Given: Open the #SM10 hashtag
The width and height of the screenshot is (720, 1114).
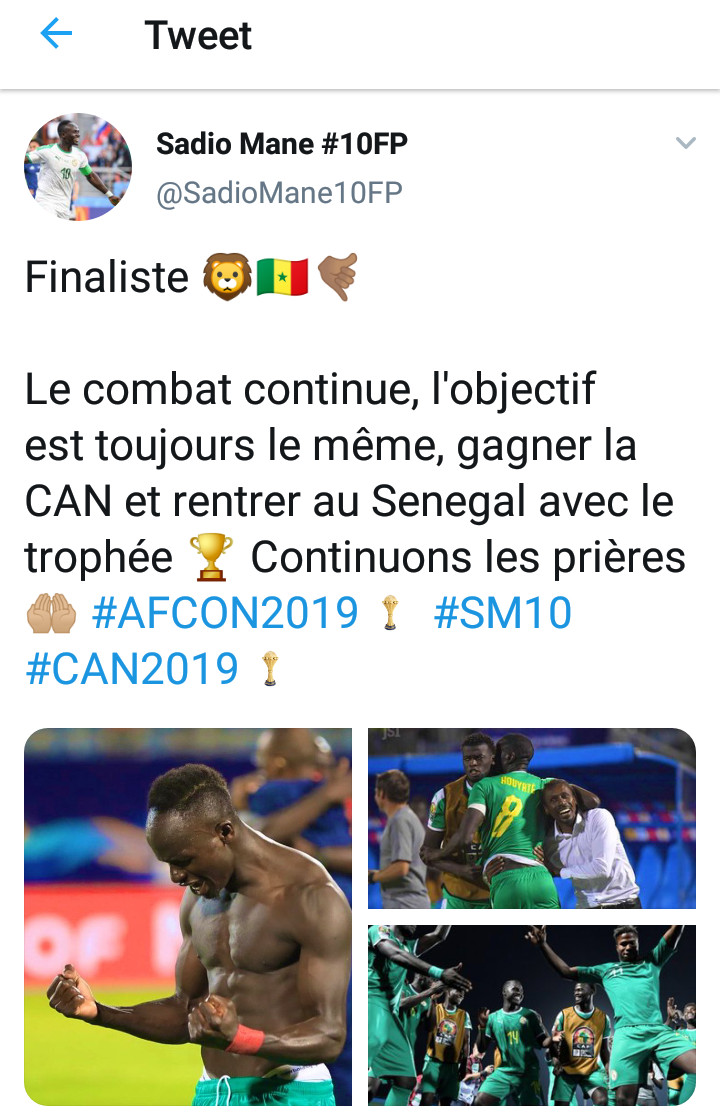Looking at the screenshot, I should pyautogui.click(x=502, y=612).
